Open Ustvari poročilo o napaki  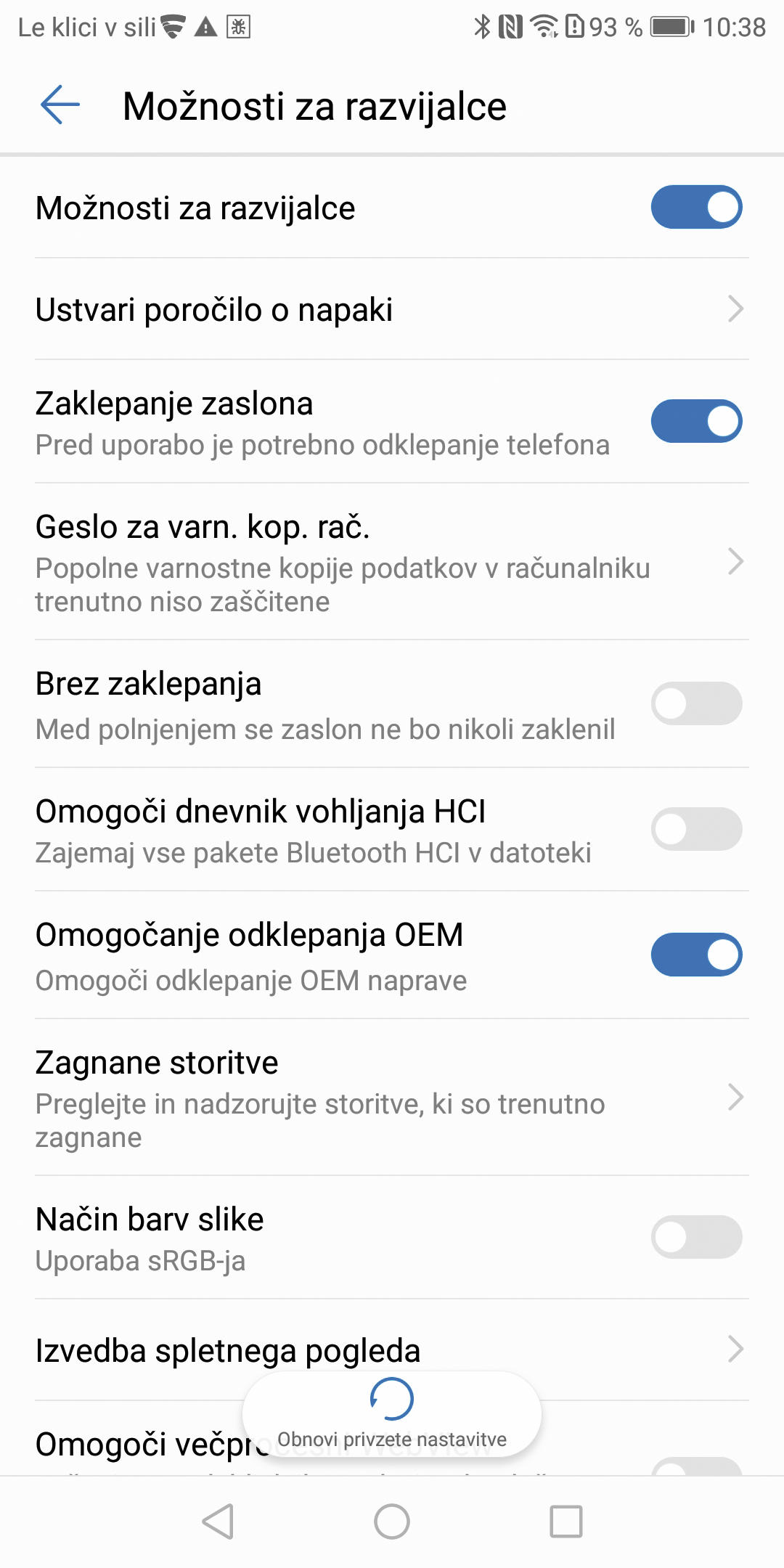(x=392, y=309)
